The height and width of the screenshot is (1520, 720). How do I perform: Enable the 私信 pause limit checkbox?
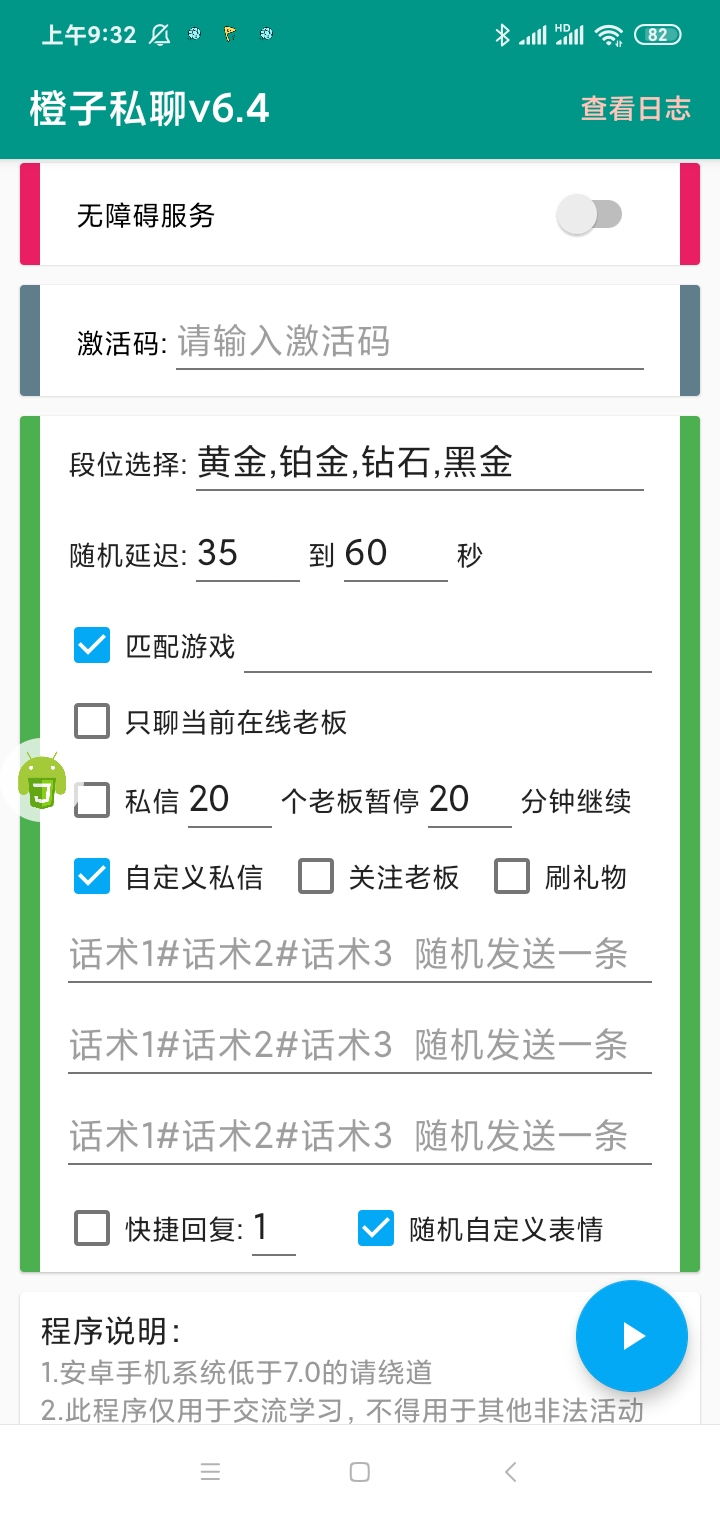92,800
